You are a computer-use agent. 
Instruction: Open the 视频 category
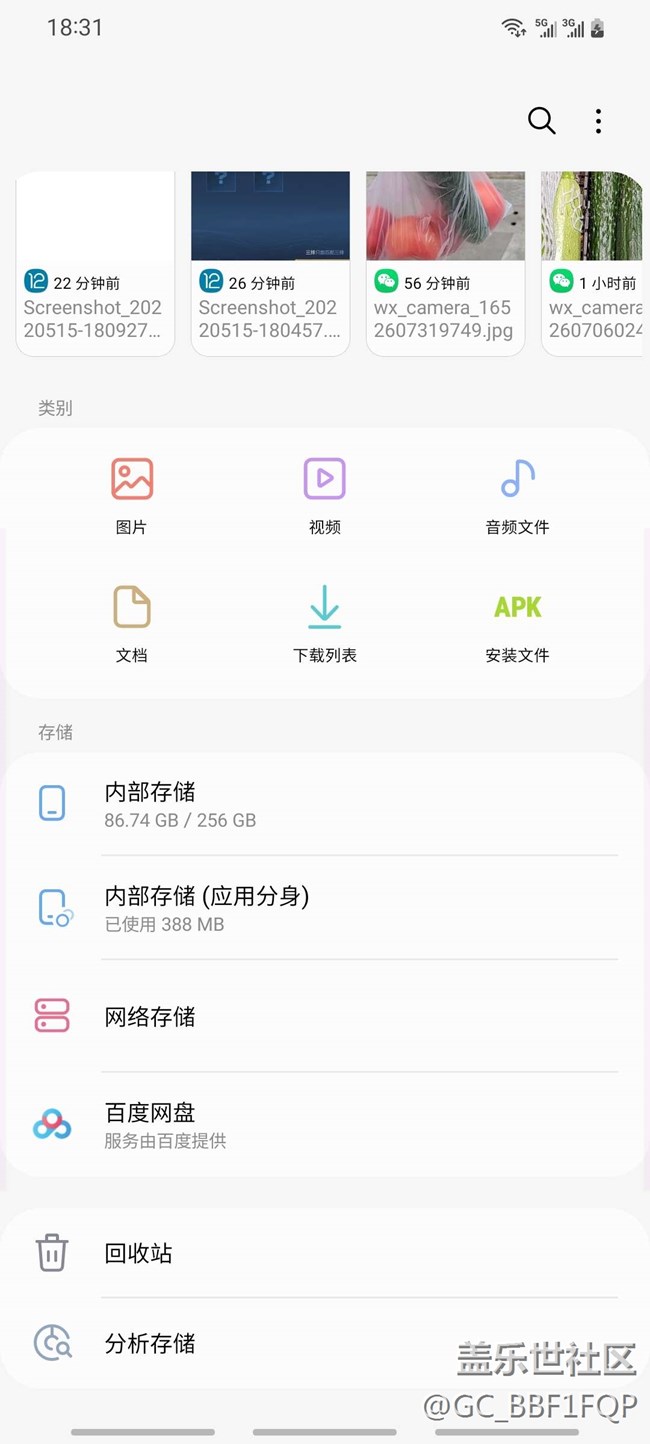[325, 495]
